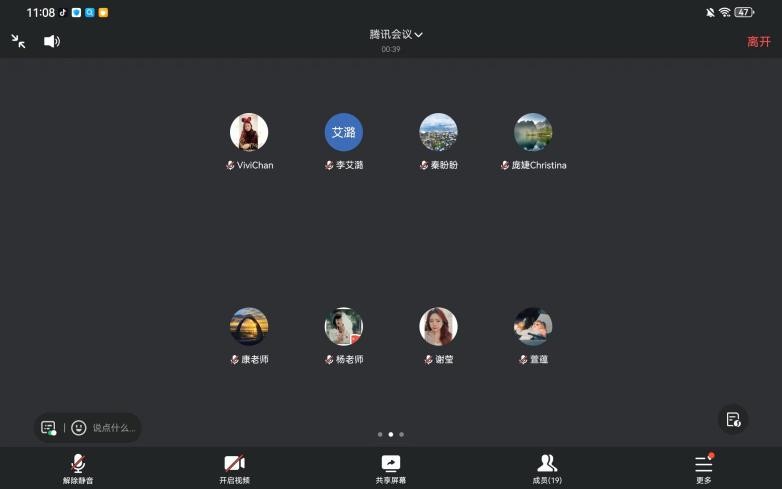Select participant 秦盼盼
Viewport: 782px width, 489px height.
click(438, 132)
